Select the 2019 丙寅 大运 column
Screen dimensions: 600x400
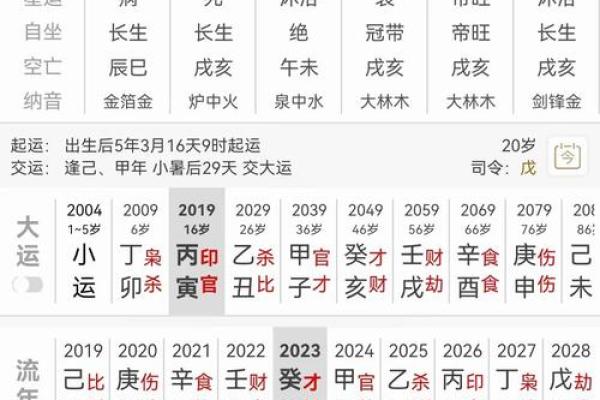point(196,255)
